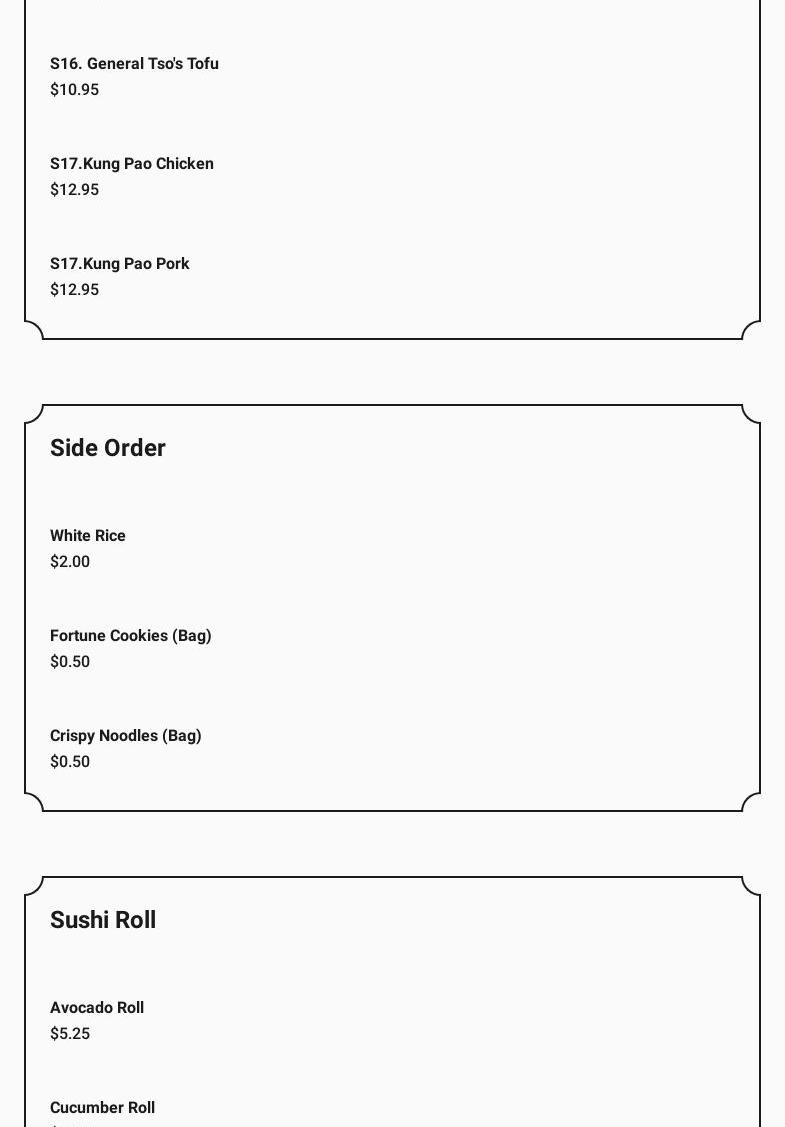Open the Cucumber Roll item

point(102,1108)
